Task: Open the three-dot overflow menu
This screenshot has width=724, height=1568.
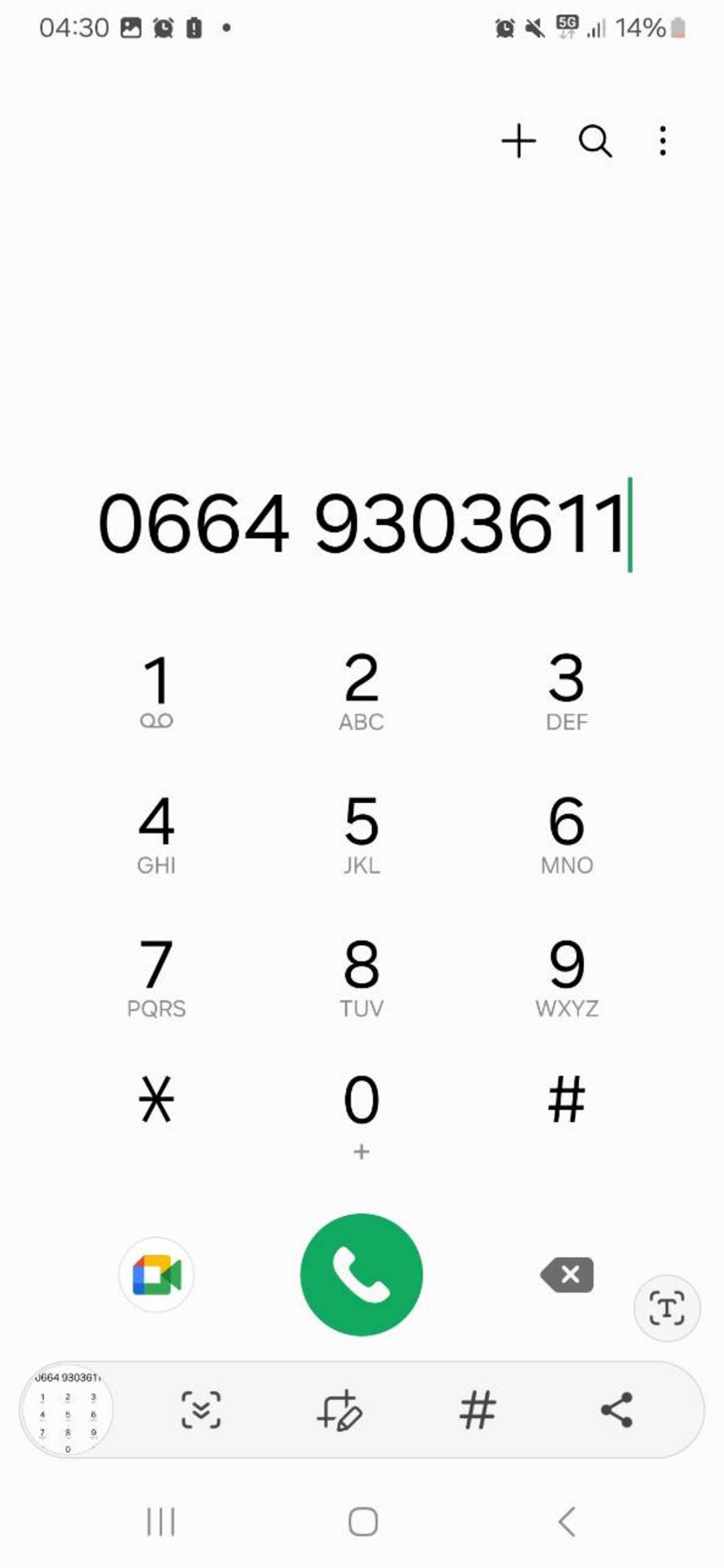Action: point(663,141)
